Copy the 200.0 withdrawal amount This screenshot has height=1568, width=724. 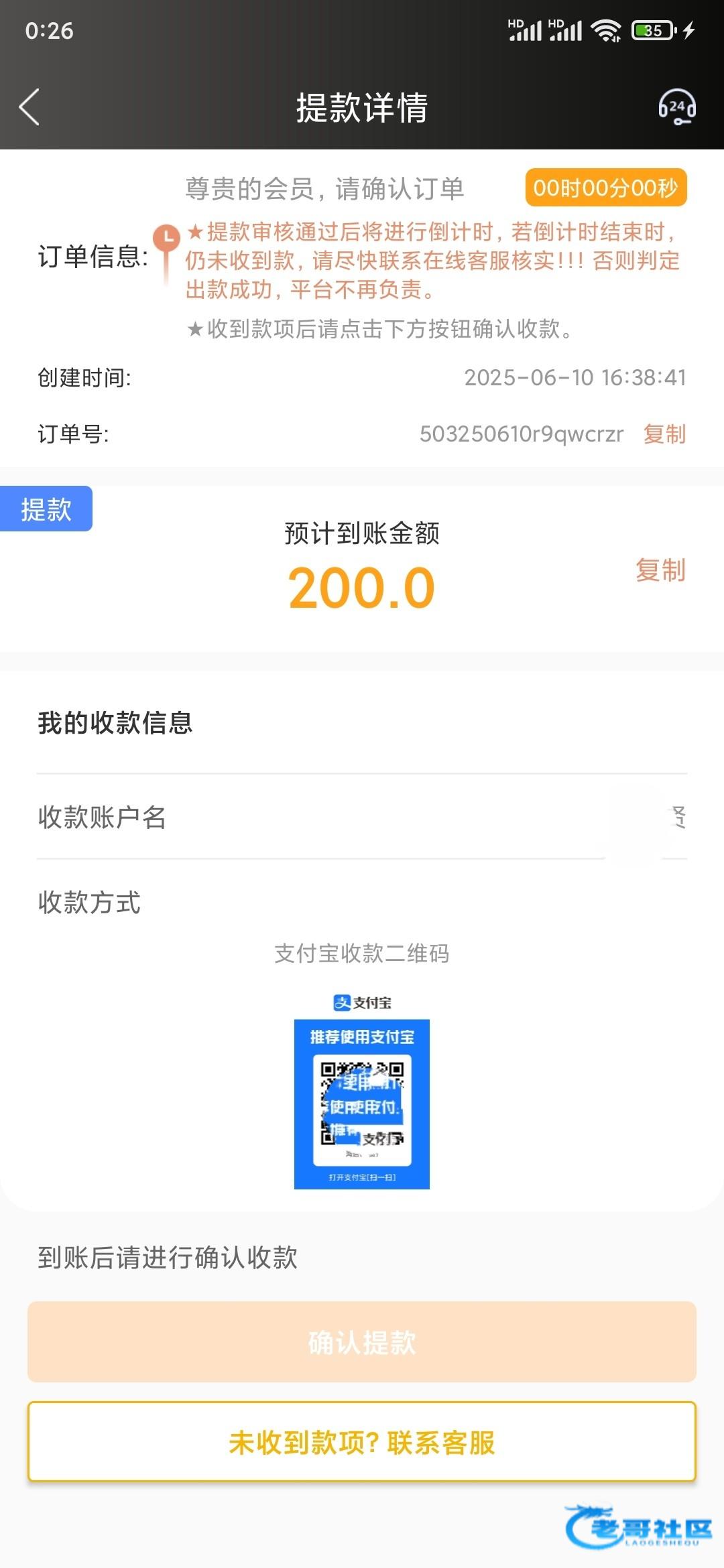pyautogui.click(x=660, y=570)
